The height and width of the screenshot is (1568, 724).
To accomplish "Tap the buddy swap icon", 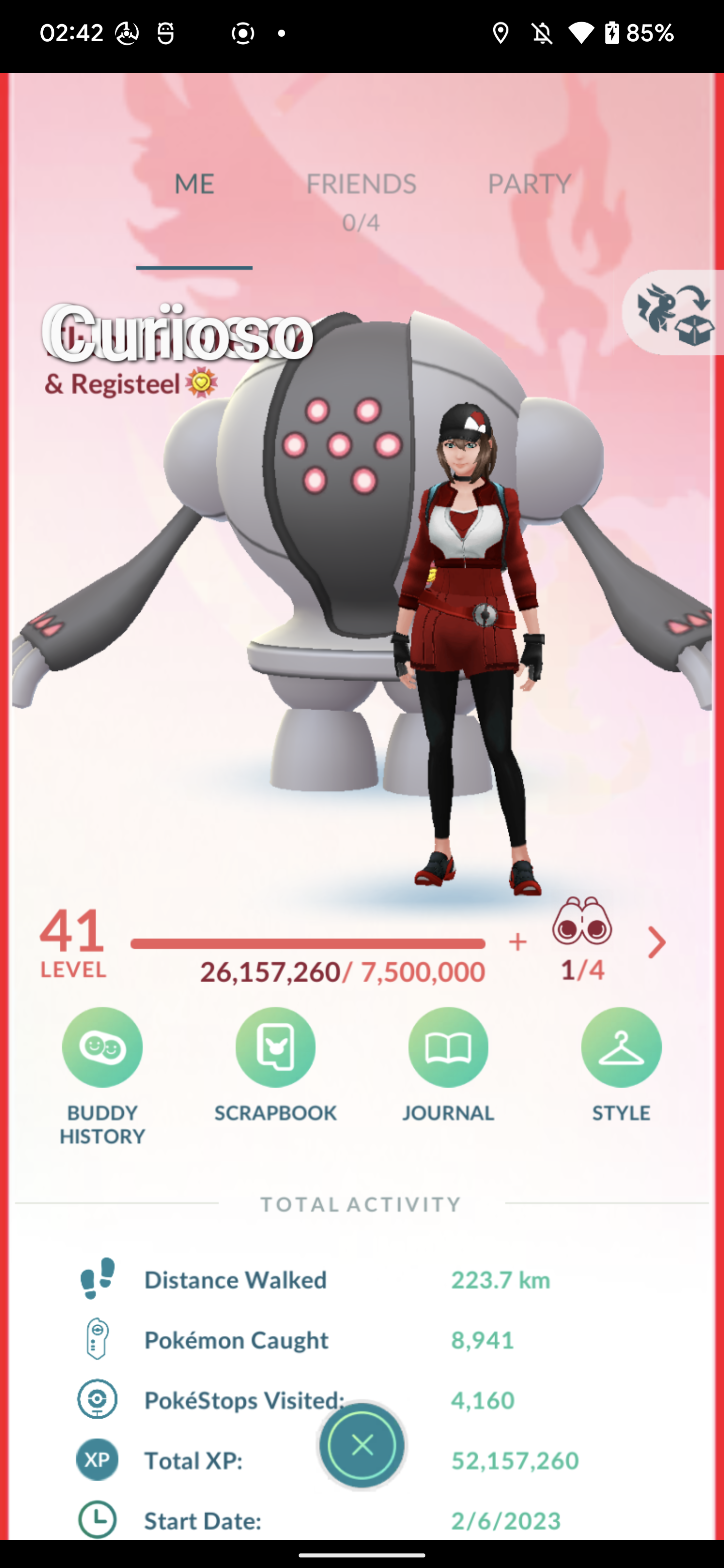I will tap(674, 312).
